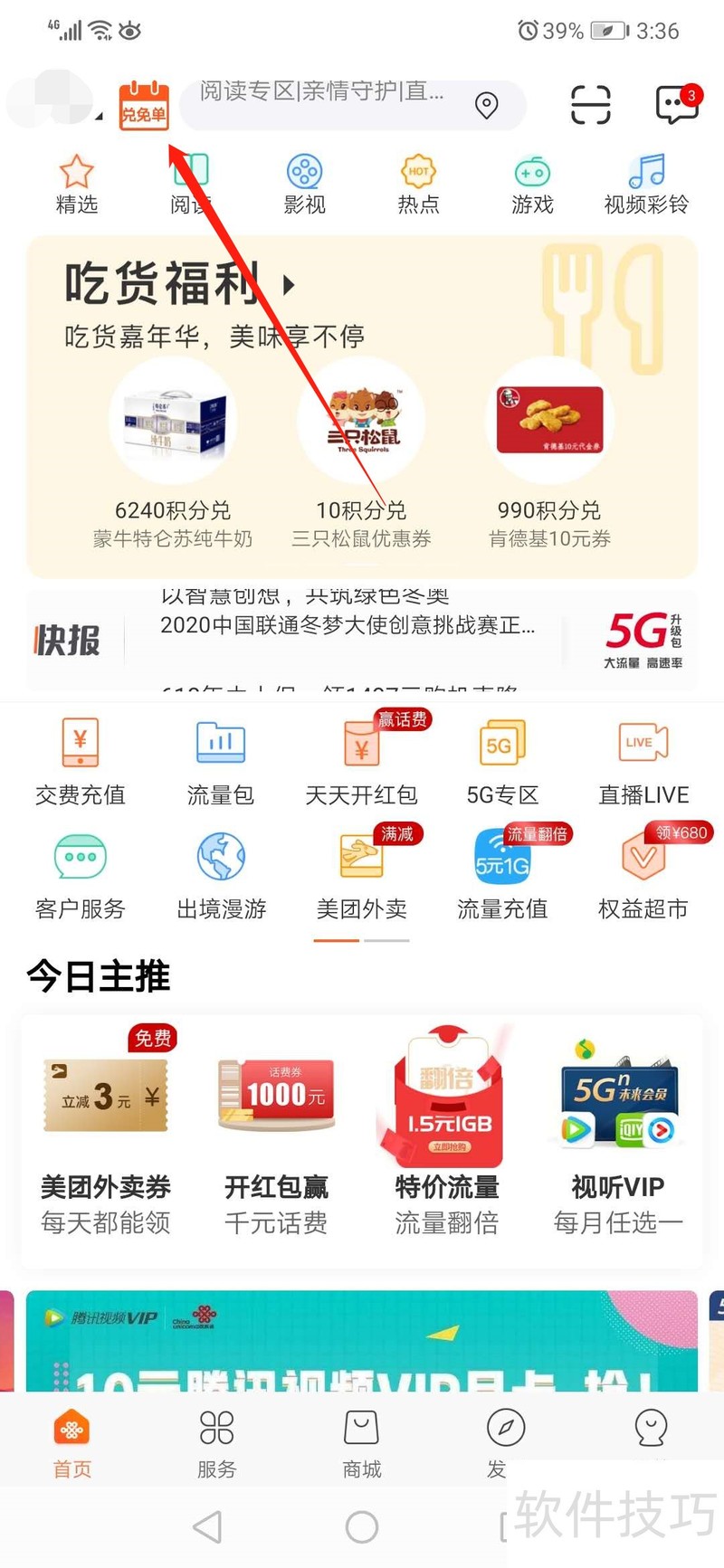Open the 流量包 shortcut
The width and height of the screenshot is (724, 1568).
[x=221, y=761]
